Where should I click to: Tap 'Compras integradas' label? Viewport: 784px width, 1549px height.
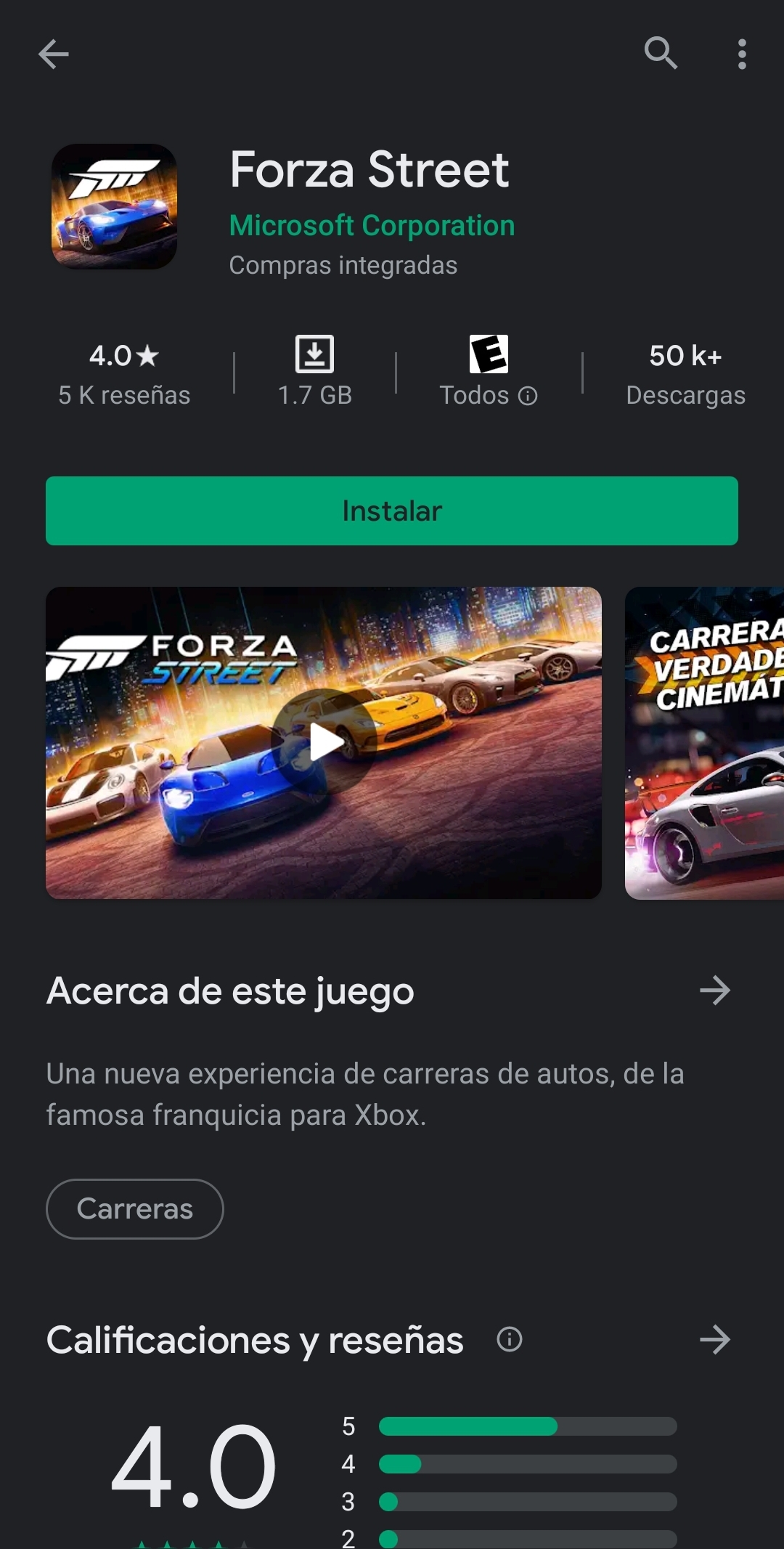[342, 264]
